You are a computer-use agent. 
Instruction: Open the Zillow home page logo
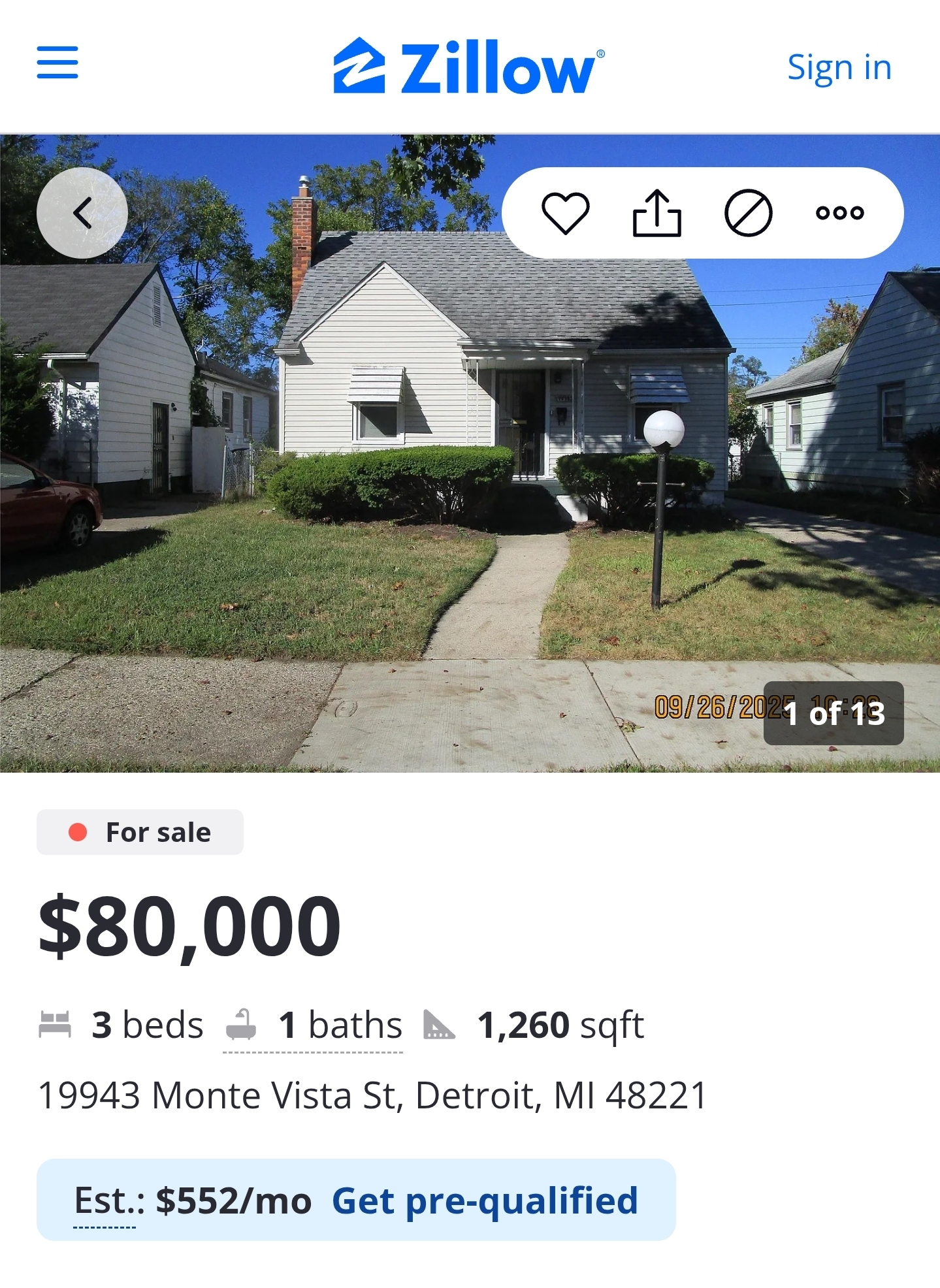click(468, 66)
